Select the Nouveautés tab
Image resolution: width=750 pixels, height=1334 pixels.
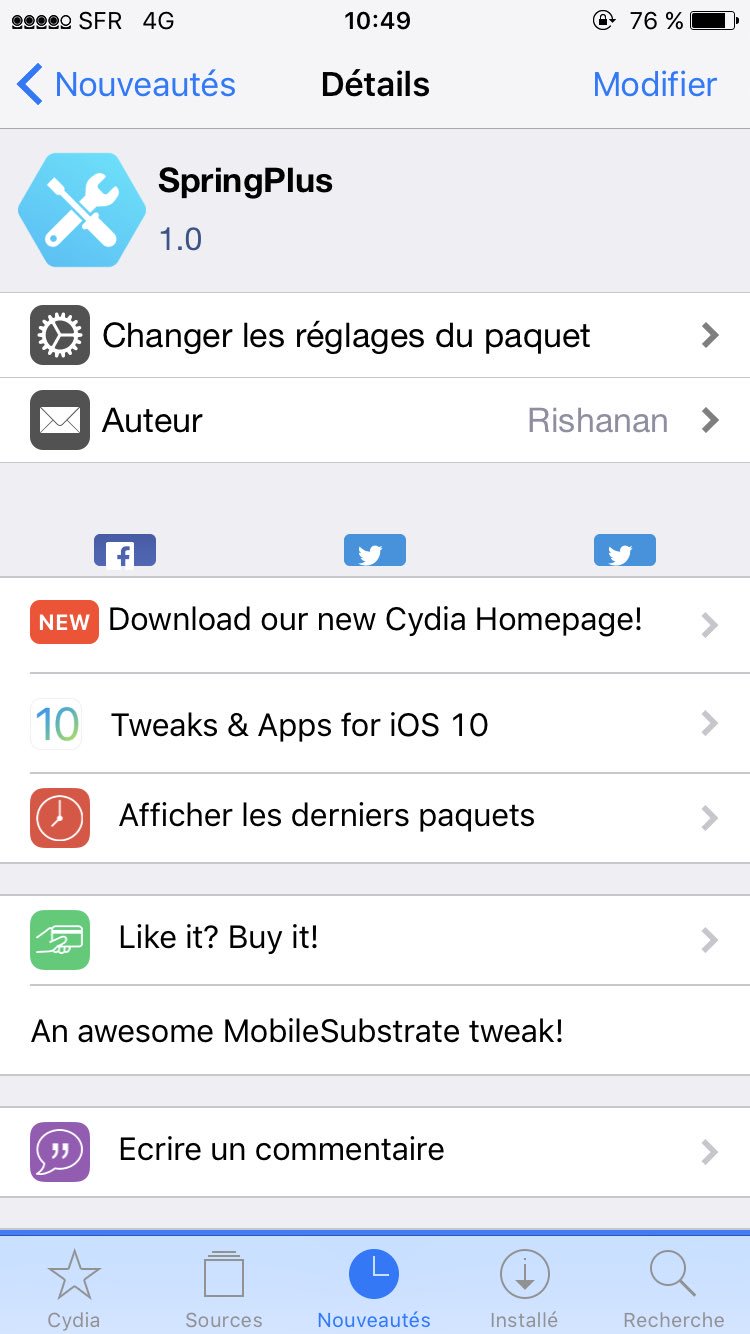click(x=374, y=1288)
